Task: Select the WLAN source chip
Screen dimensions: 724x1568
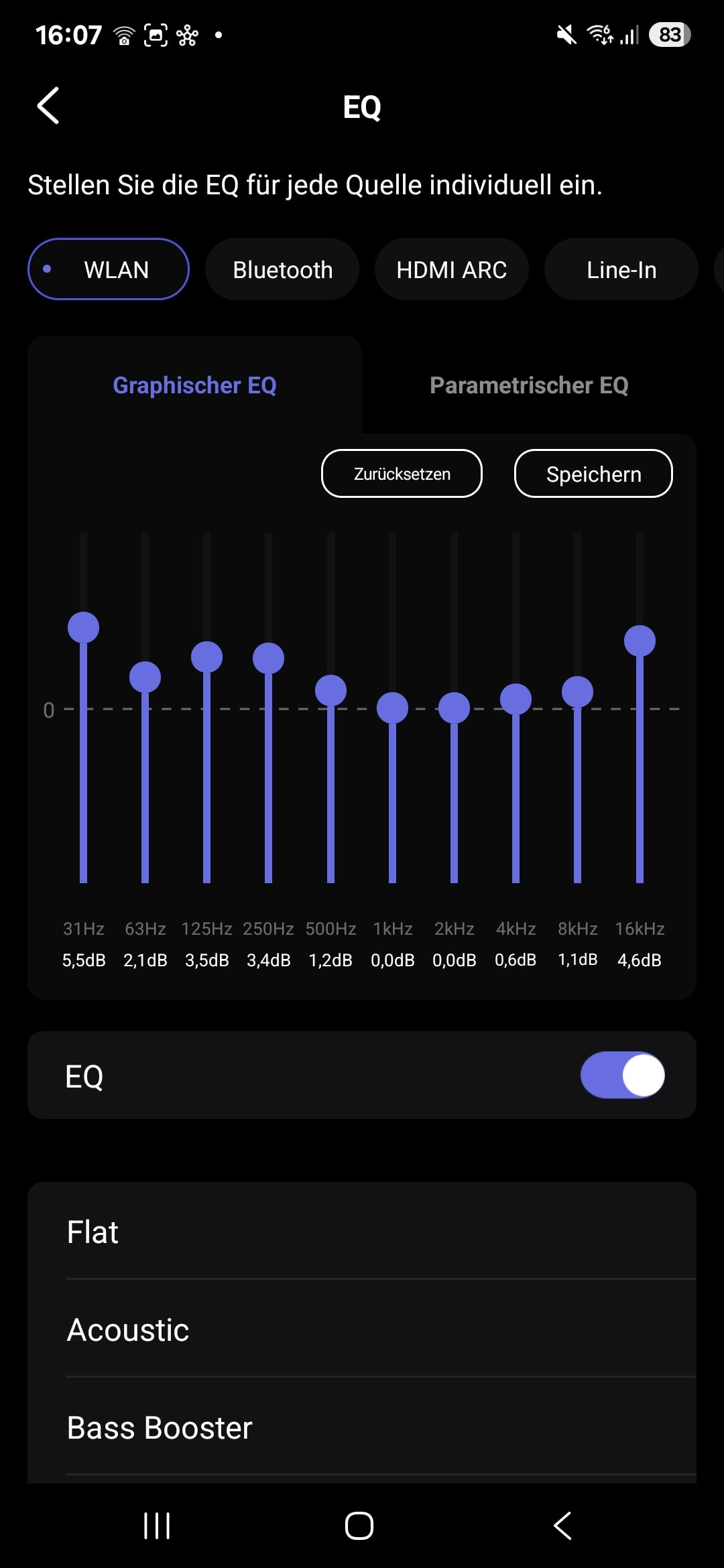Action: click(109, 269)
